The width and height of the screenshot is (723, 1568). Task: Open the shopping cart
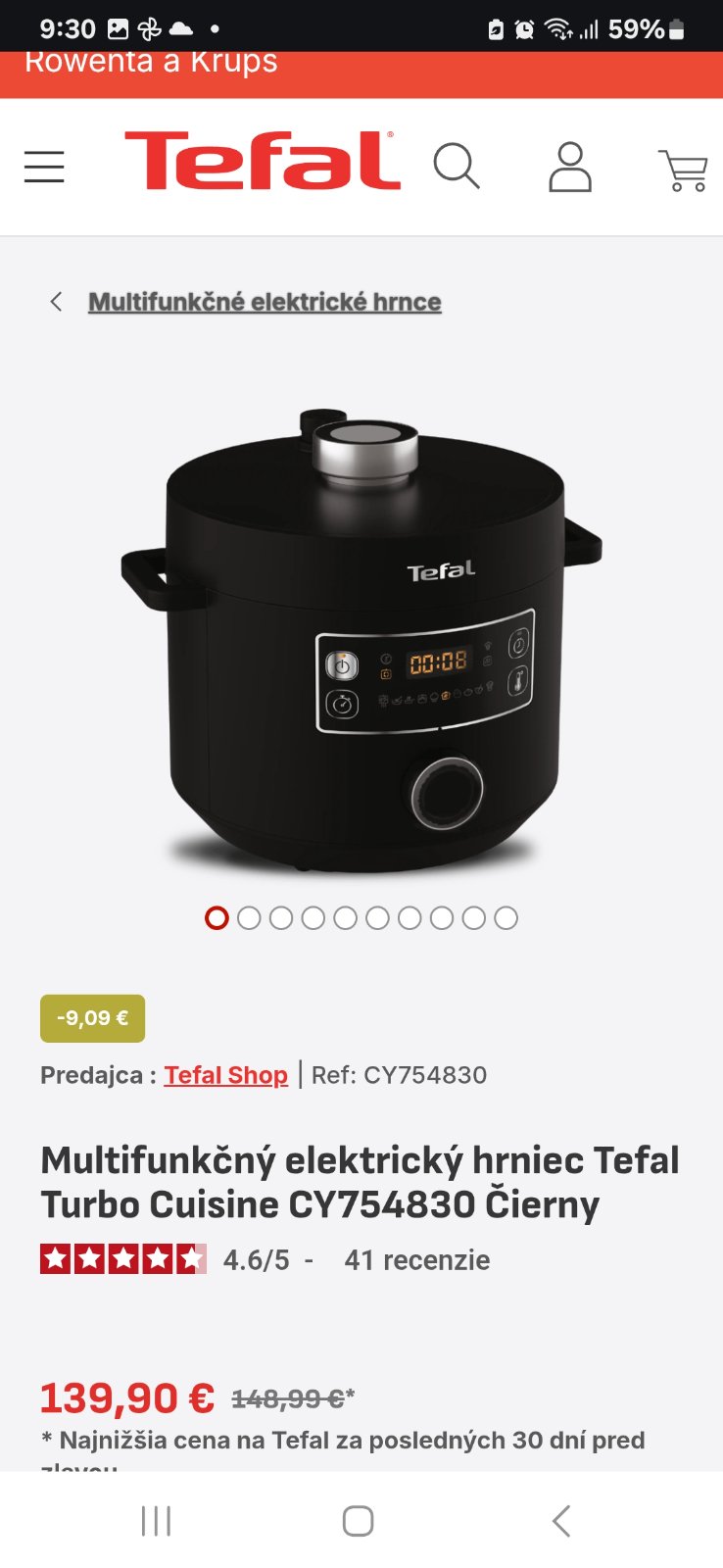click(684, 170)
